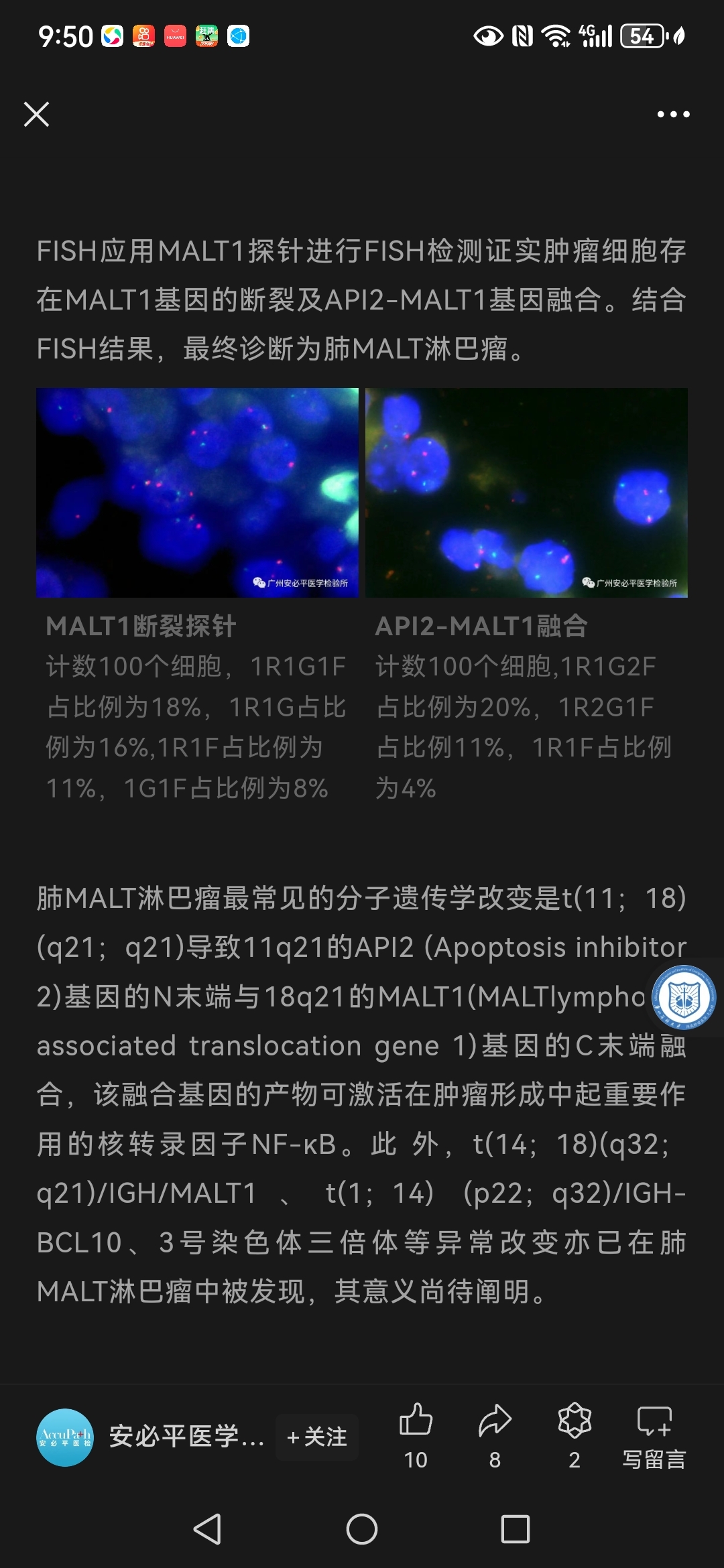Follow the account with +关注
Screen dimensions: 724x1568
point(317,1437)
